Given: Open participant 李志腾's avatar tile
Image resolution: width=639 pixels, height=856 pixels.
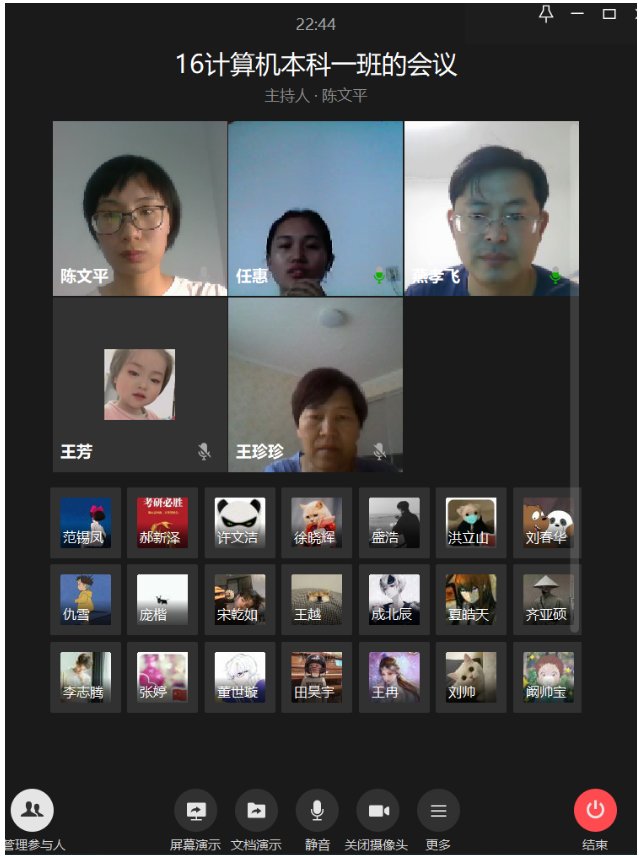Looking at the screenshot, I should 85,677.
